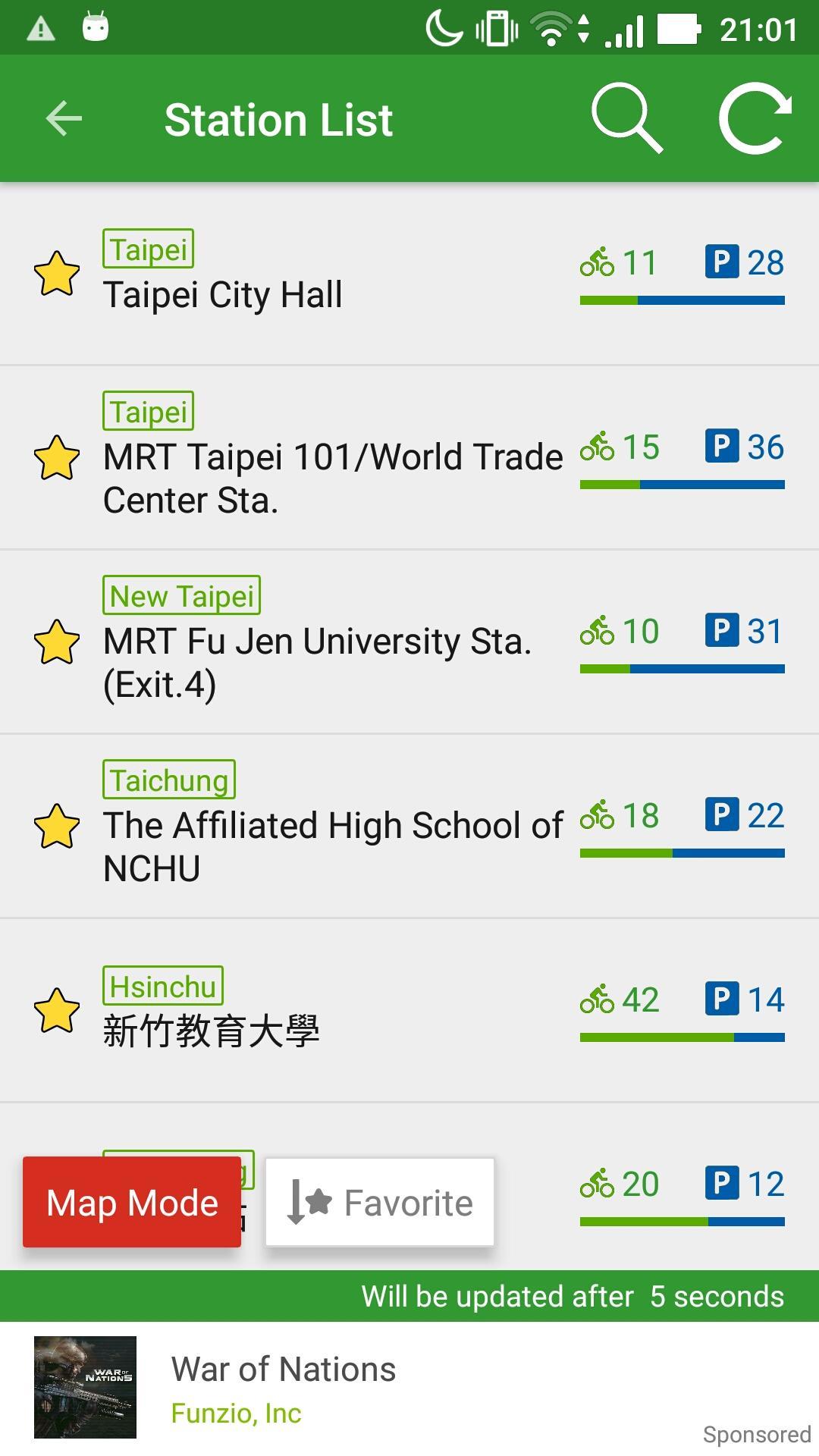This screenshot has width=819, height=1456.
Task: Toggle favorite star for Affiliated High School of NCHU
Action: point(57,827)
